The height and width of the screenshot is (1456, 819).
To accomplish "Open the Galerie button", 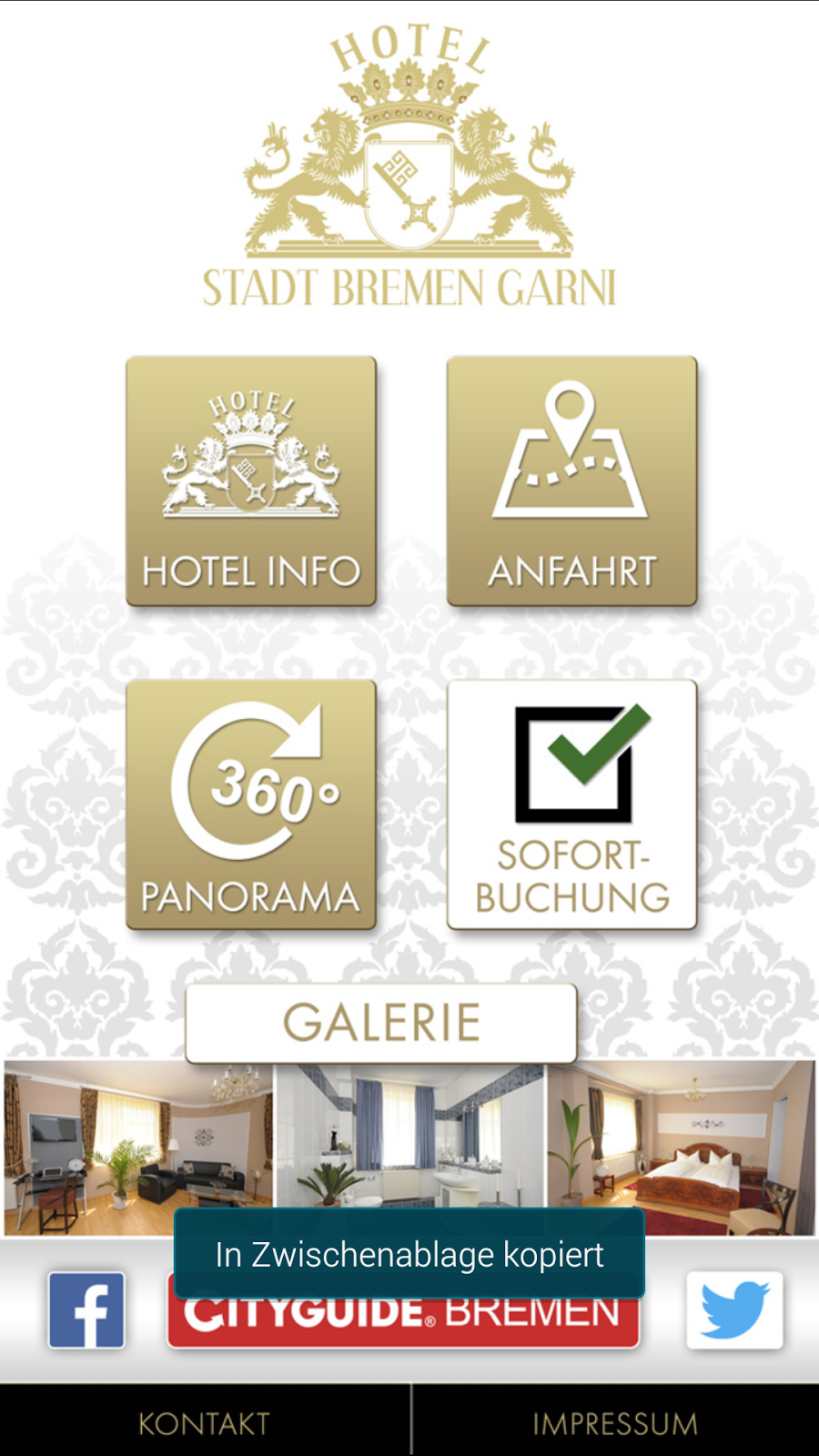I will [381, 1022].
